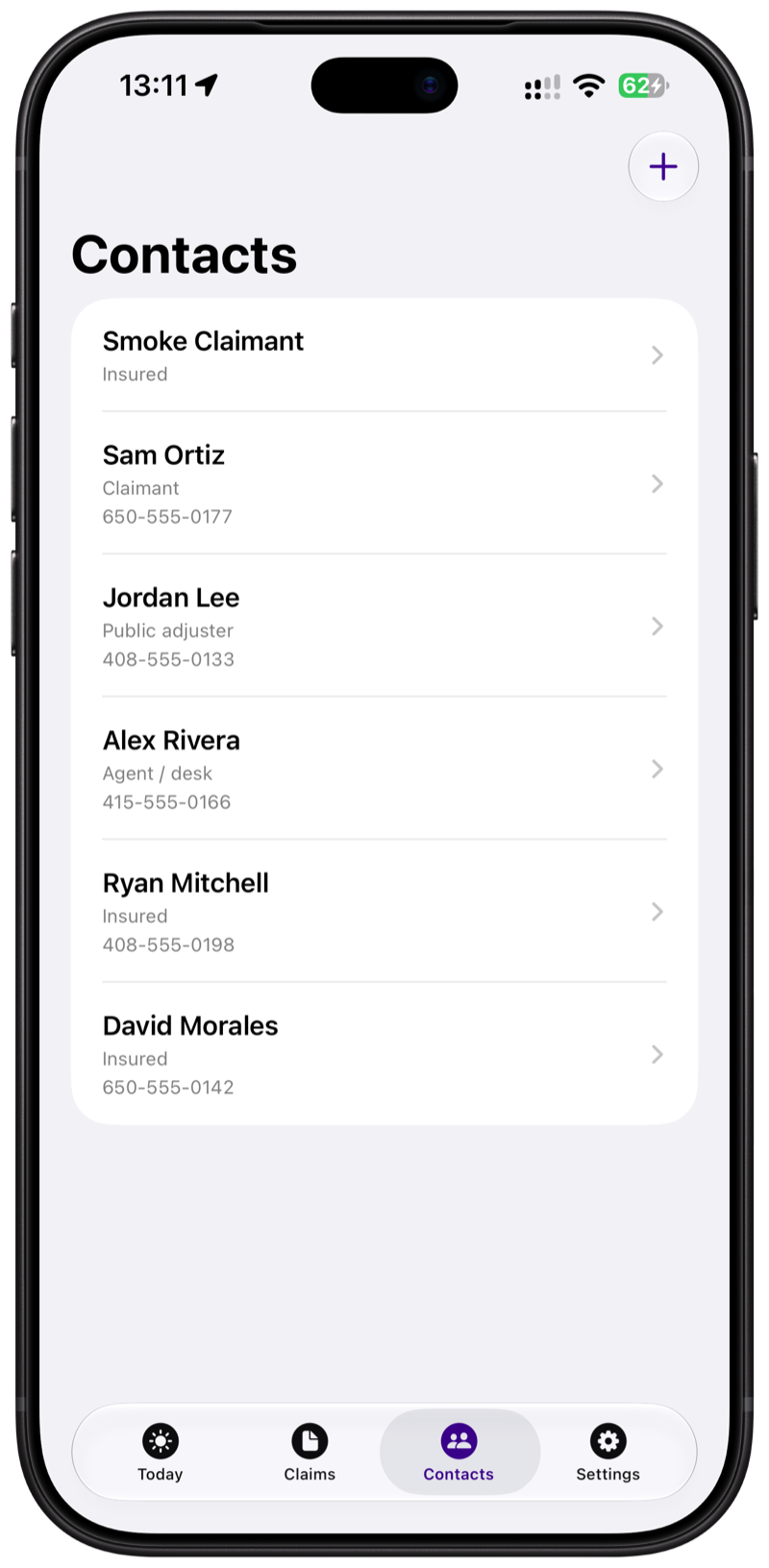The image size is (769, 1568).
Task: Open the Settings tab
Action: [608, 1453]
